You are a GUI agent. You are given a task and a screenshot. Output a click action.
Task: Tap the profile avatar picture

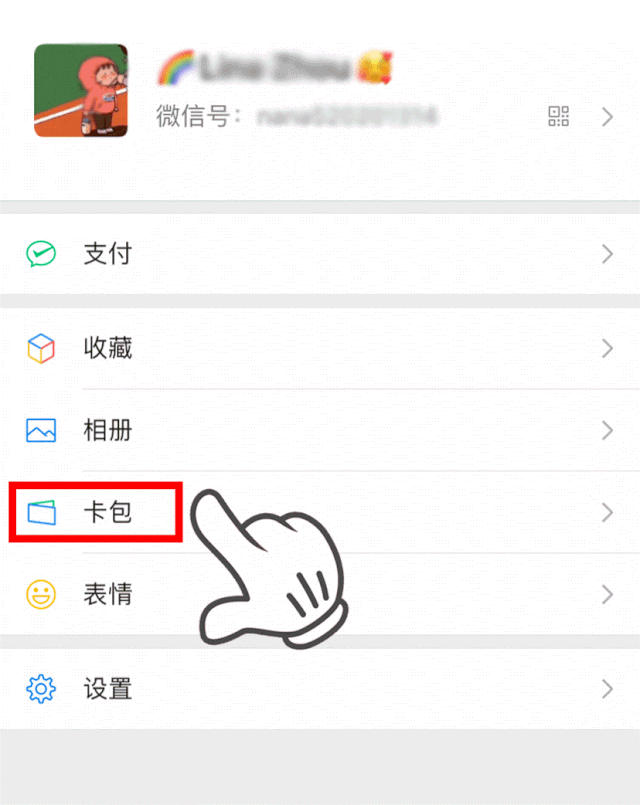pos(81,91)
